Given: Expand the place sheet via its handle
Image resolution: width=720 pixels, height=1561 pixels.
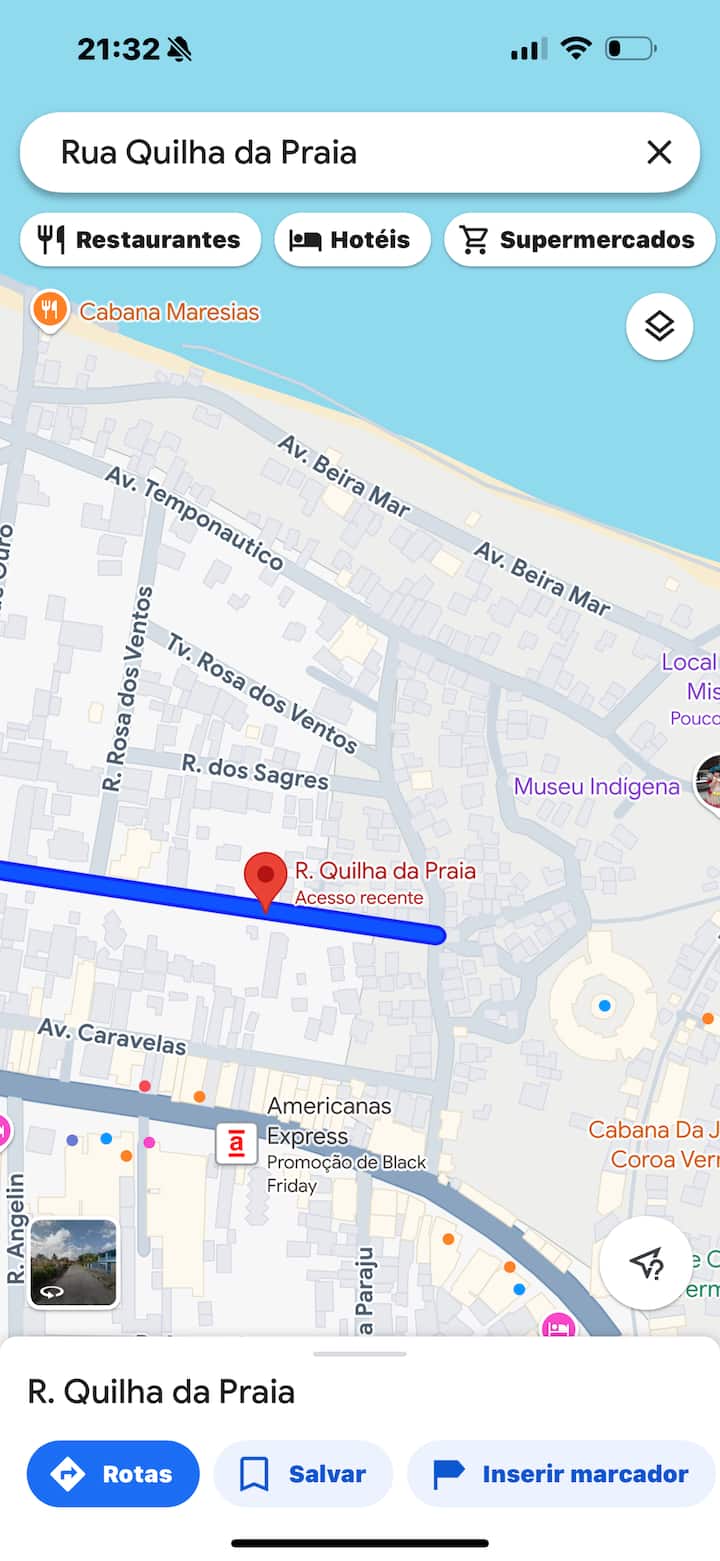Looking at the screenshot, I should tap(360, 1354).
